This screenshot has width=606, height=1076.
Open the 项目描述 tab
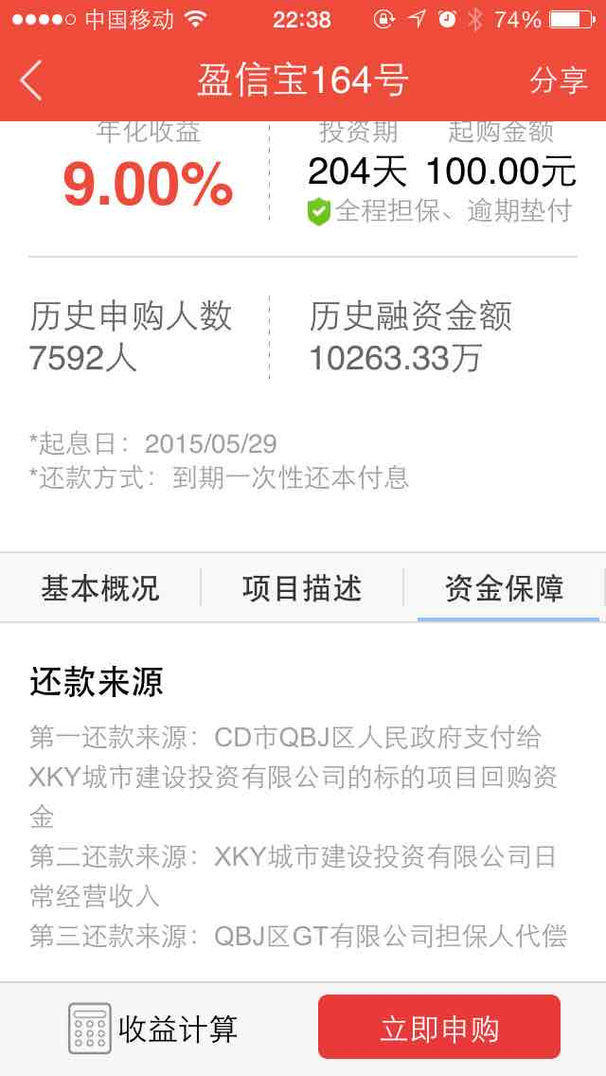(x=302, y=588)
